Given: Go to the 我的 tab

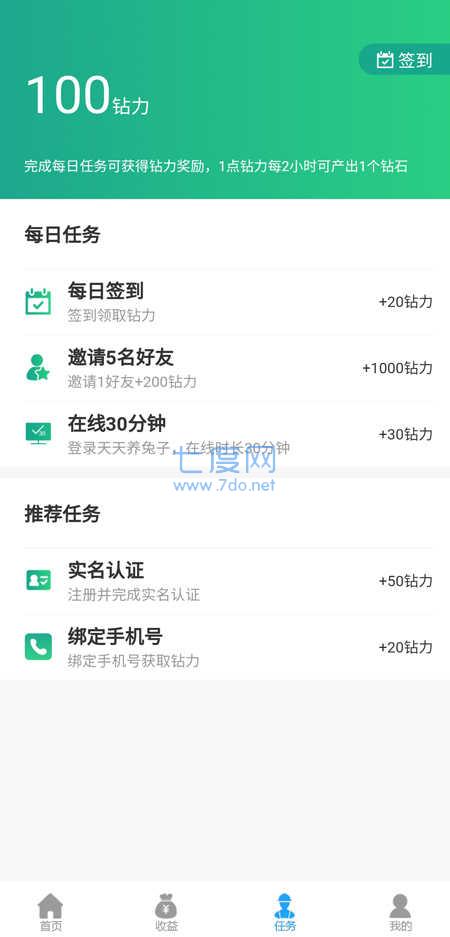Looking at the screenshot, I should (400, 912).
